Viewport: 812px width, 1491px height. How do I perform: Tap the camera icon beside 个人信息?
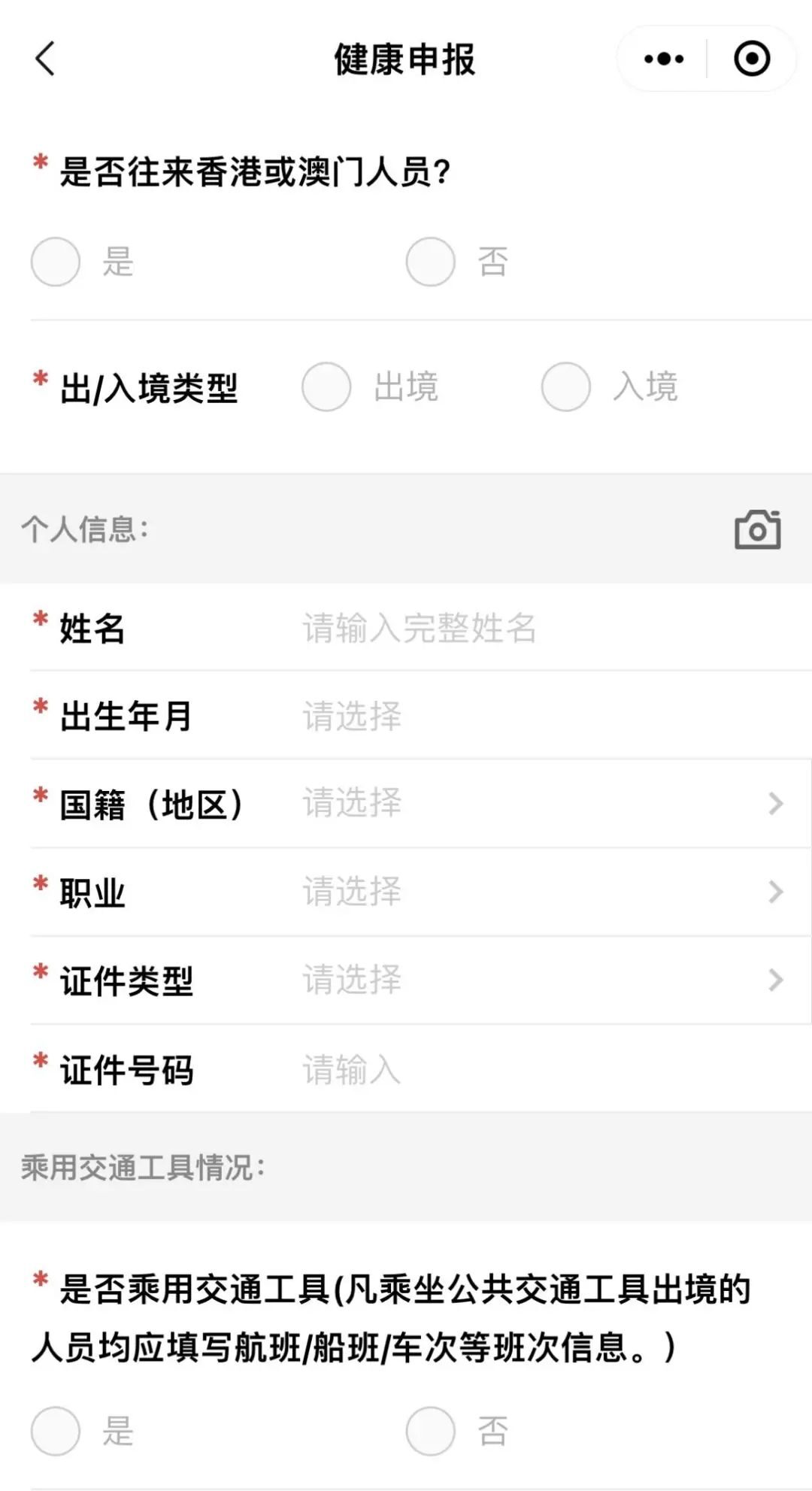click(x=758, y=529)
